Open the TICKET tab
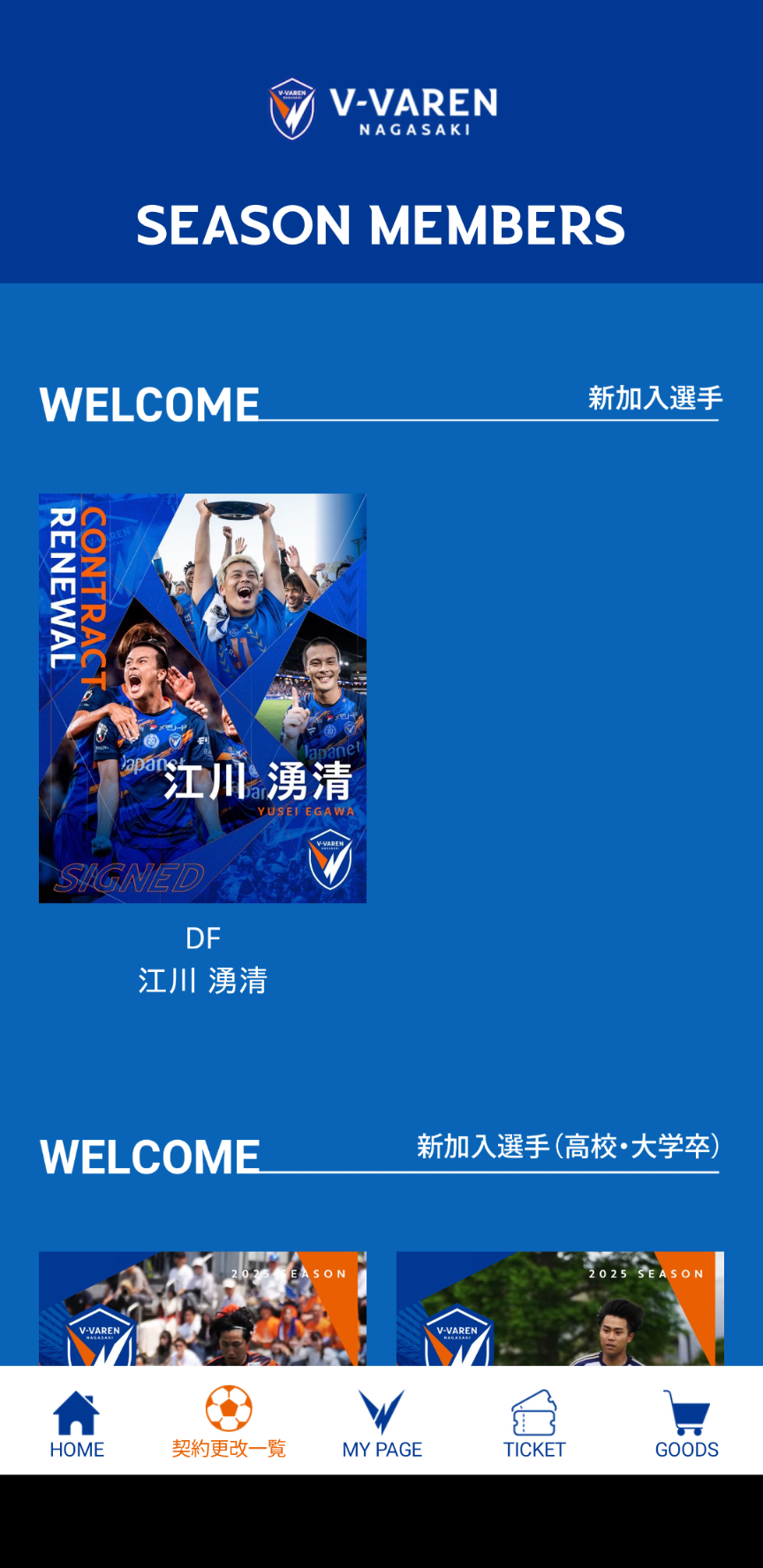Viewport: 763px width, 1568px height. point(534,1421)
